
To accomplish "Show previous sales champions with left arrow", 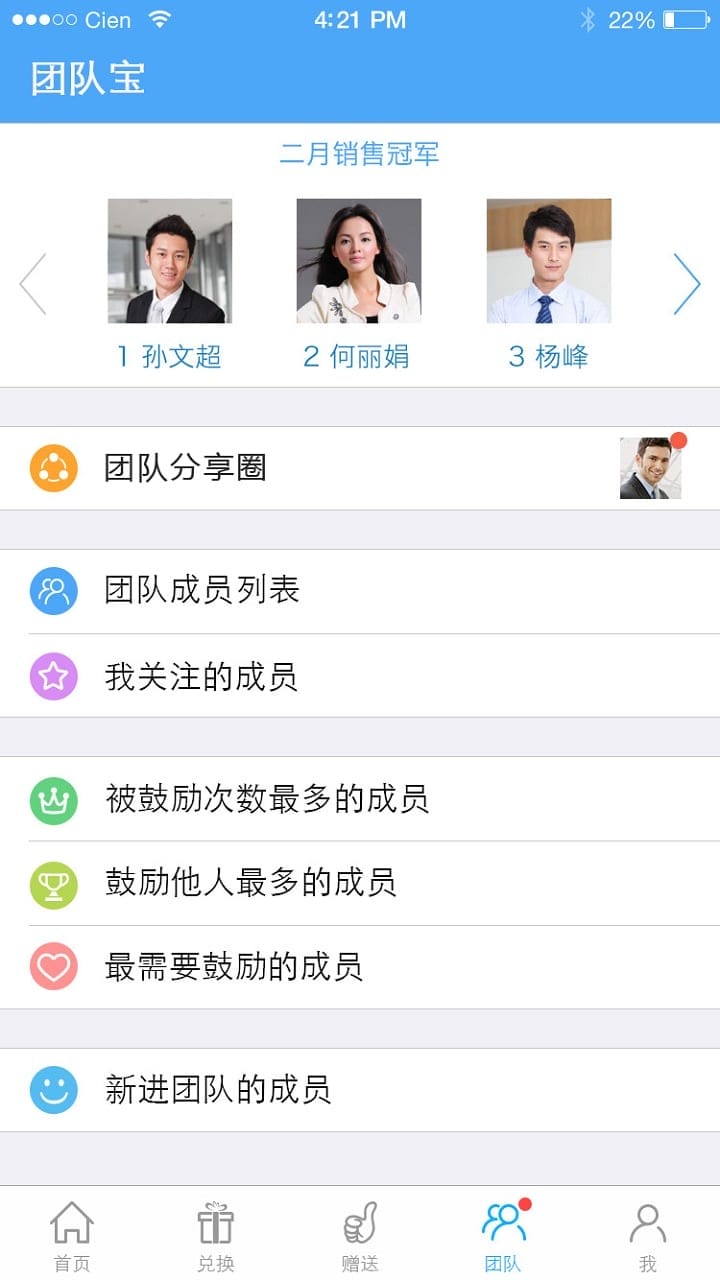I will pos(33,284).
